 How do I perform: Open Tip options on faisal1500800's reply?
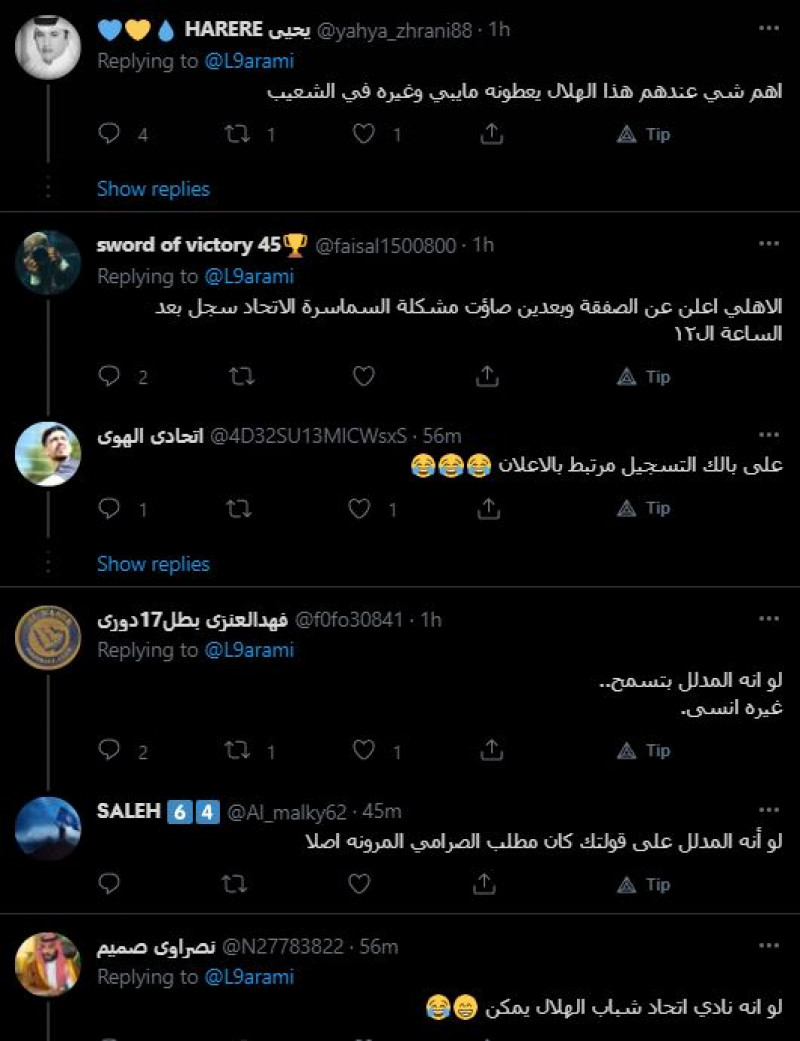[645, 377]
